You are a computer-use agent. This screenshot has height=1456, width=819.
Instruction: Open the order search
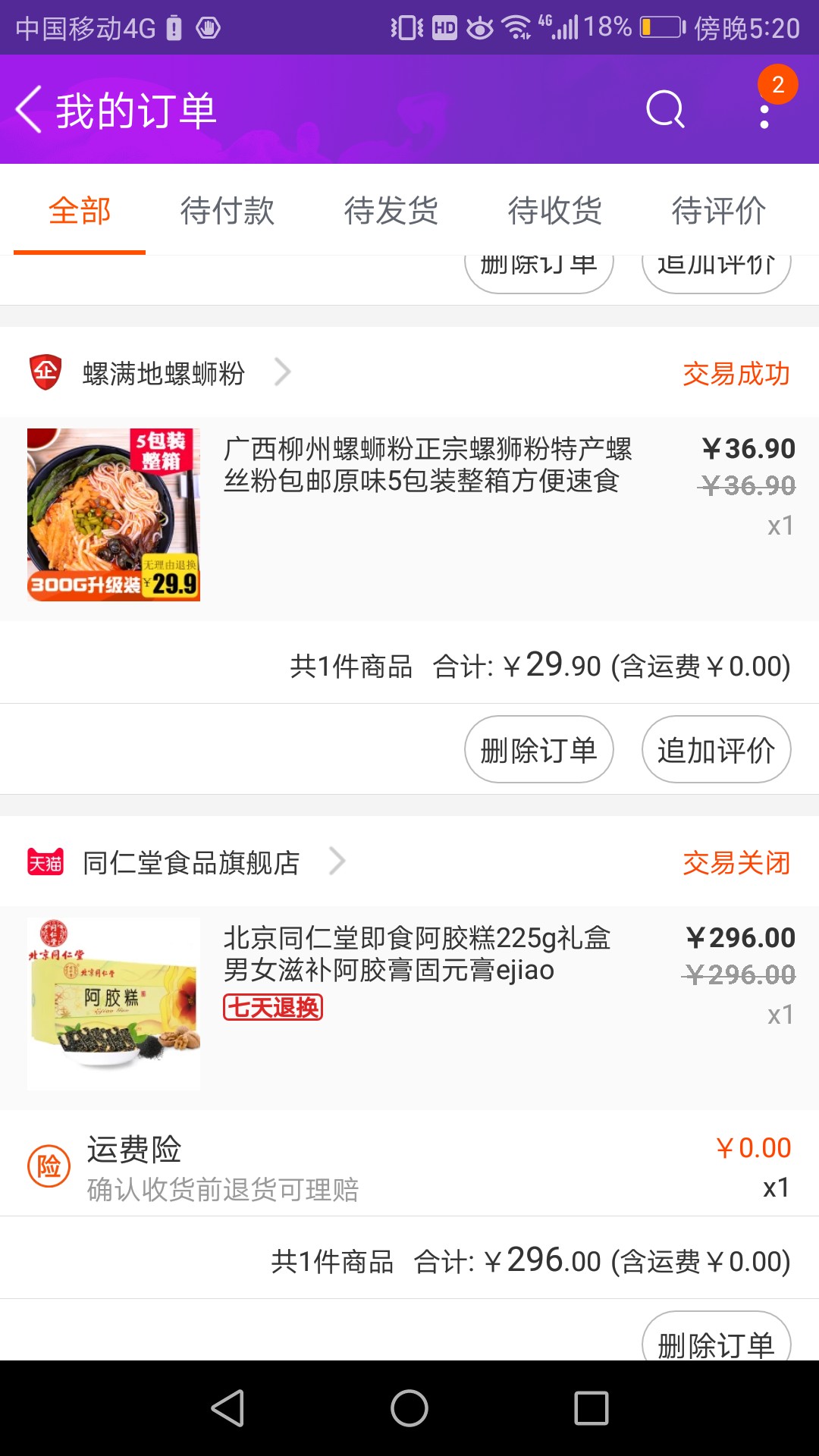click(x=665, y=110)
